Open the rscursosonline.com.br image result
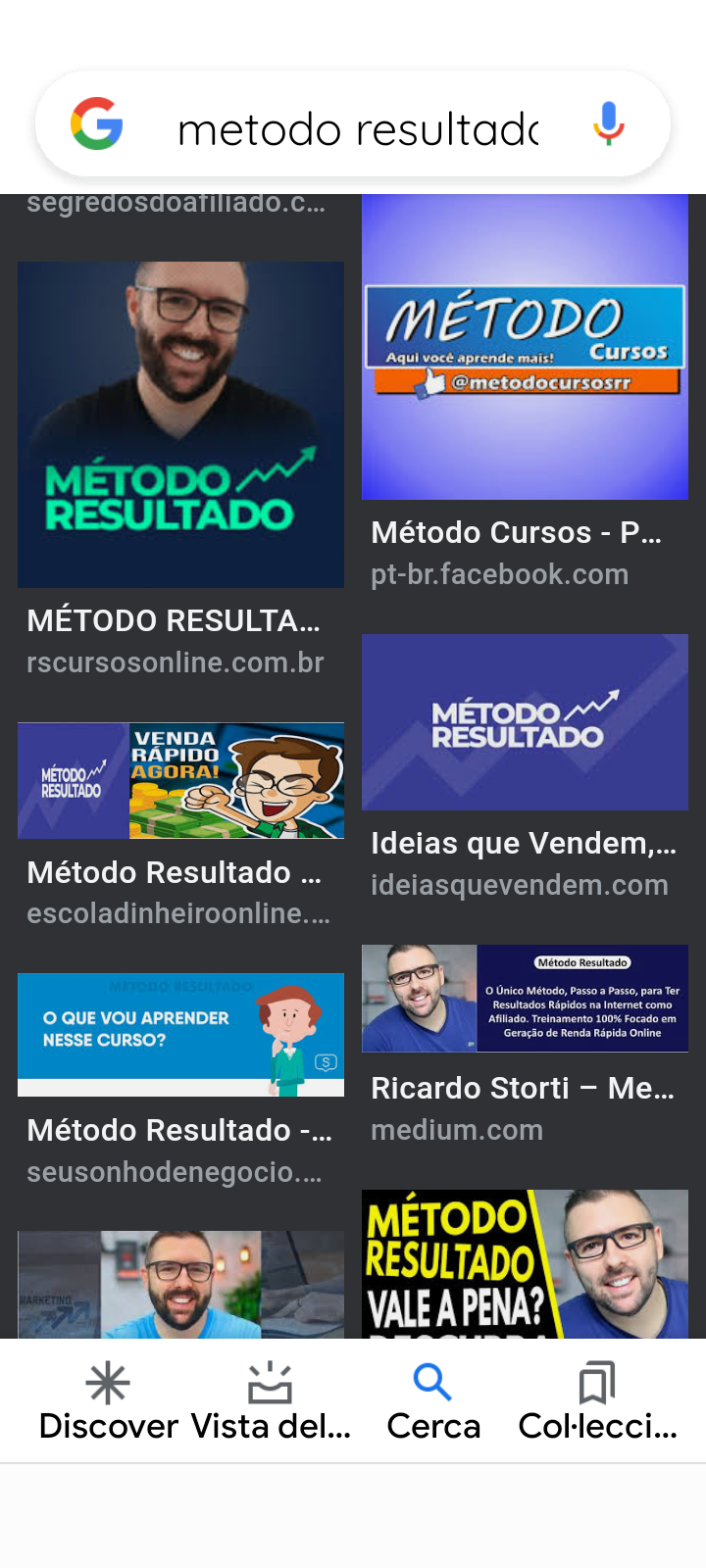Image resolution: width=706 pixels, height=1568 pixels. point(180,425)
